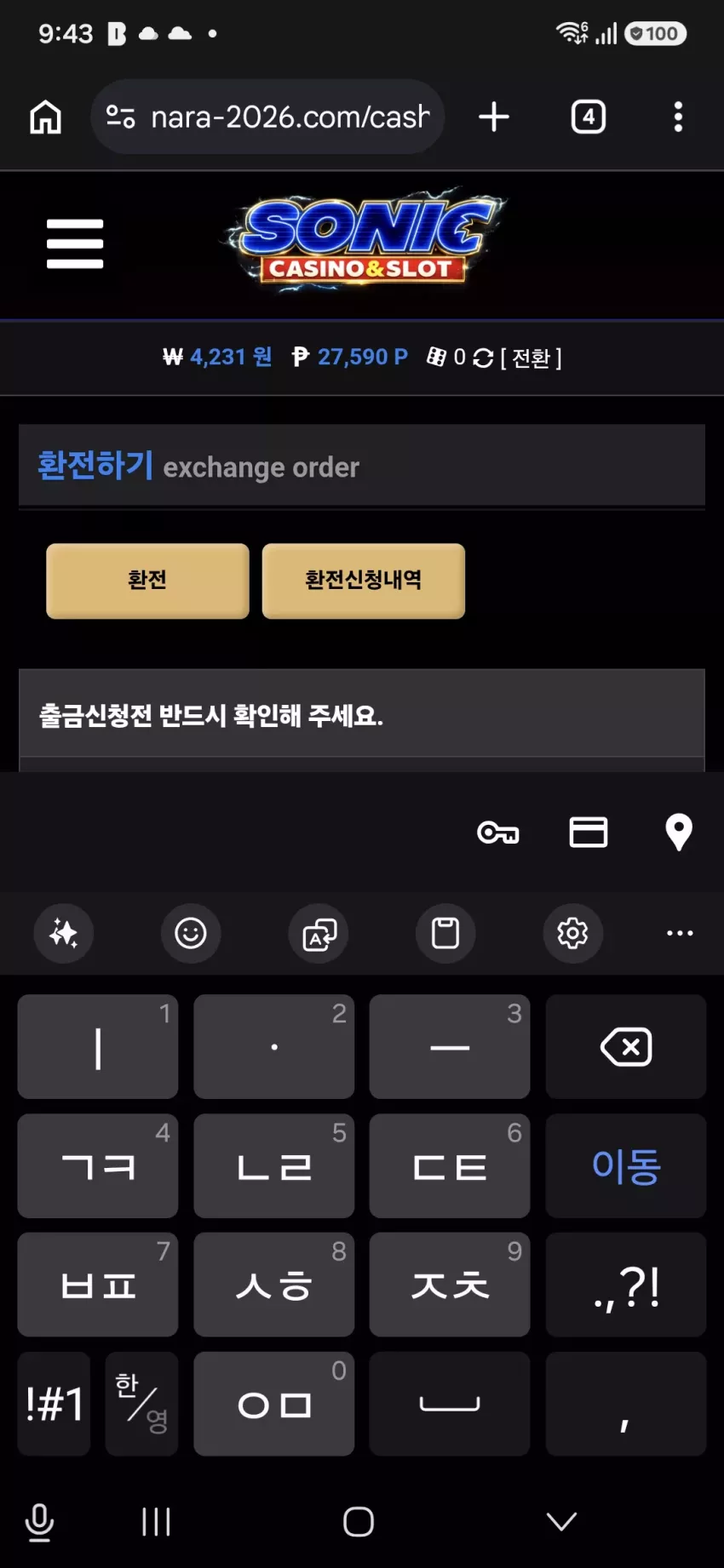724x1568 pixels.
Task: Open 환전신청내역 history
Action: point(364,581)
